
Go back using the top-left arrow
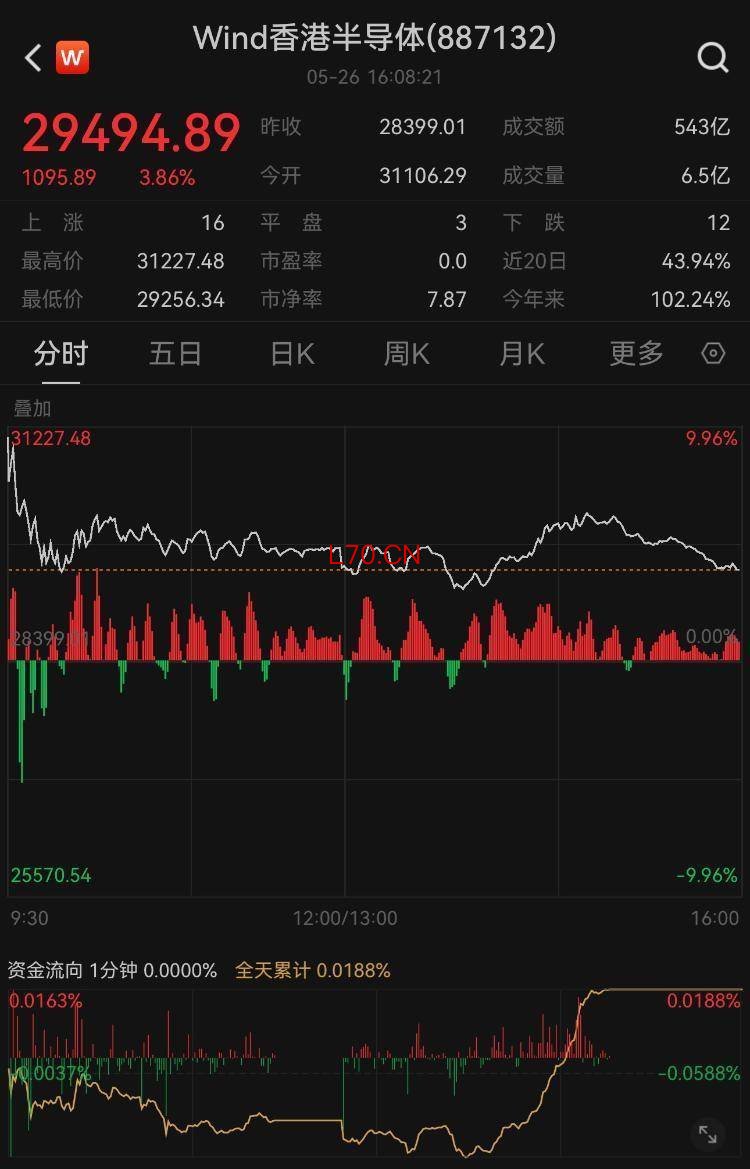click(33, 58)
